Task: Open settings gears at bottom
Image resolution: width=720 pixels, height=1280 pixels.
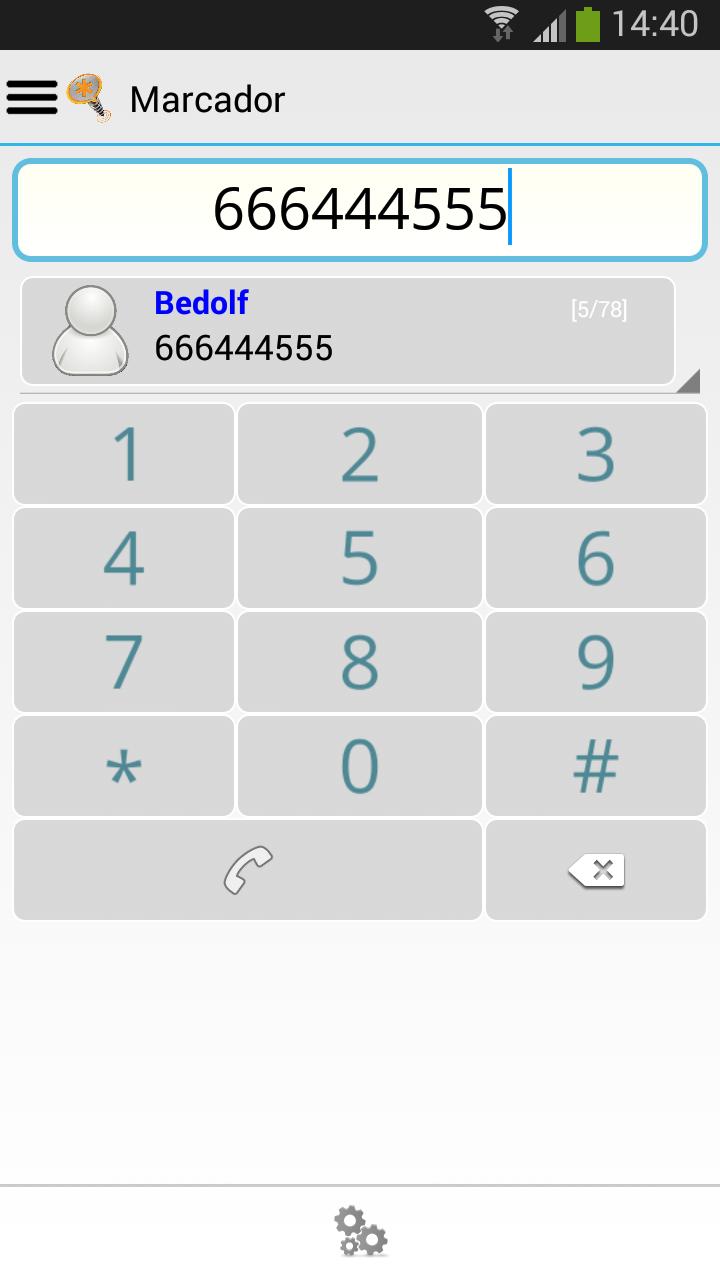Action: 360,1231
